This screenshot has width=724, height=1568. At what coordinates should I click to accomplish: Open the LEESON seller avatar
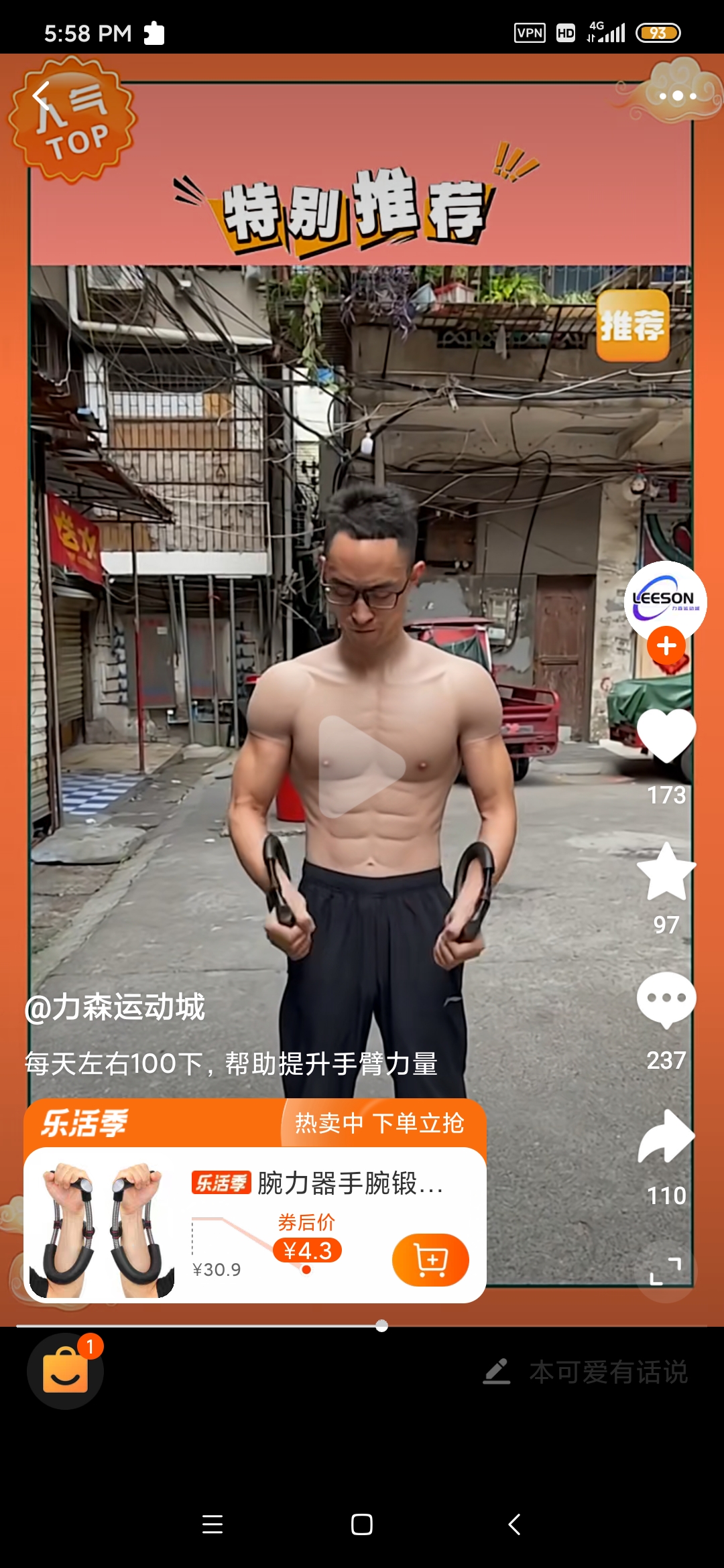coord(666,601)
